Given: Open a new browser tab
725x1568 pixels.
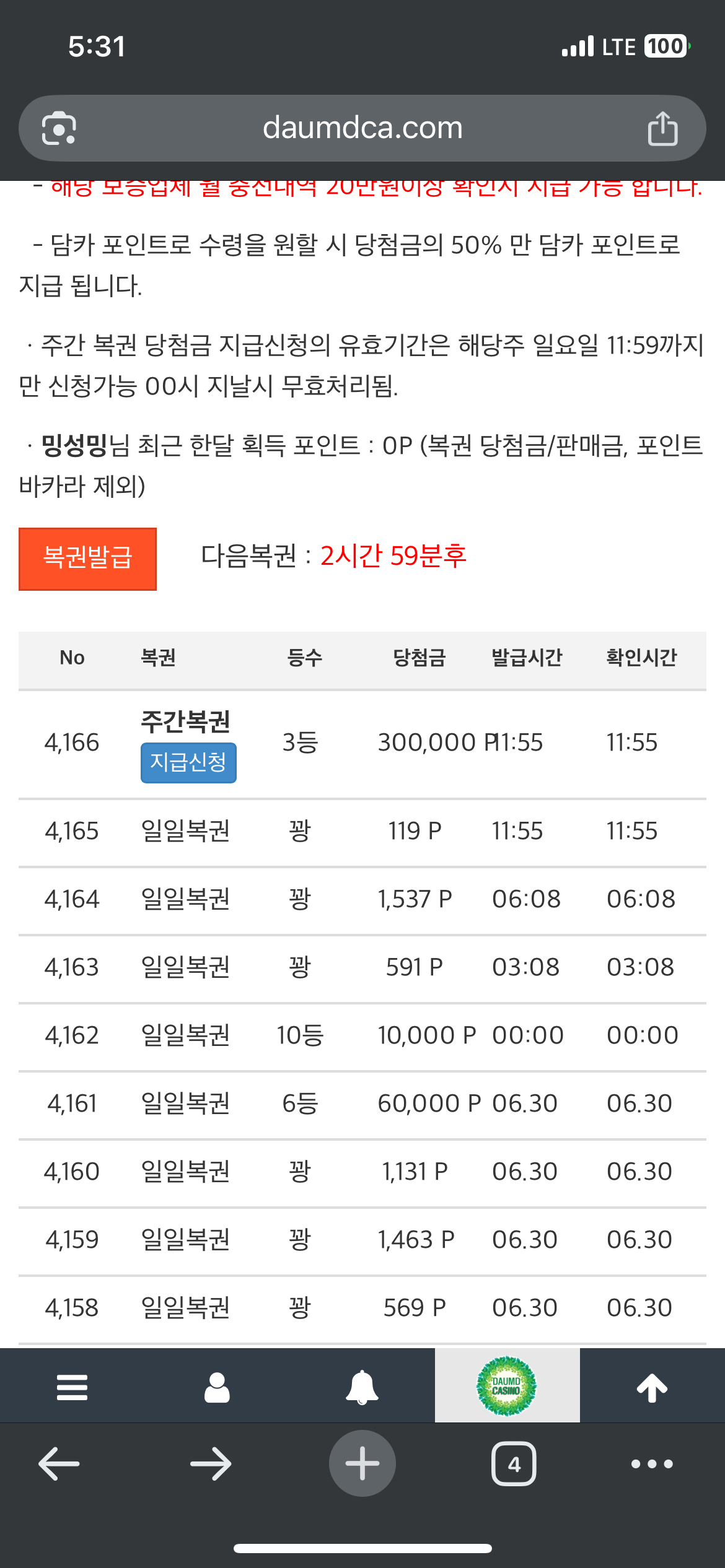Looking at the screenshot, I should (362, 1463).
